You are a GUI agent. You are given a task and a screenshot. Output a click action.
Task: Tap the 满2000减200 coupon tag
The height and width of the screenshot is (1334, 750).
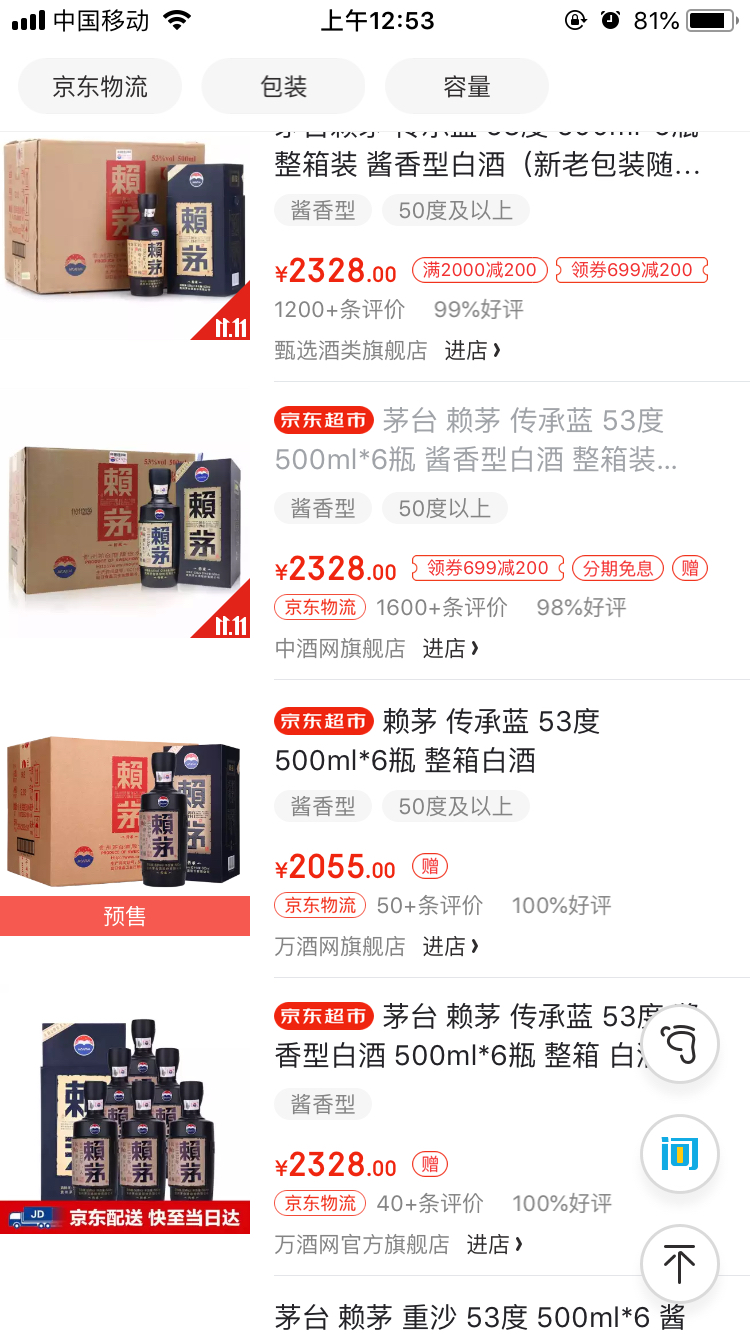pos(479,270)
